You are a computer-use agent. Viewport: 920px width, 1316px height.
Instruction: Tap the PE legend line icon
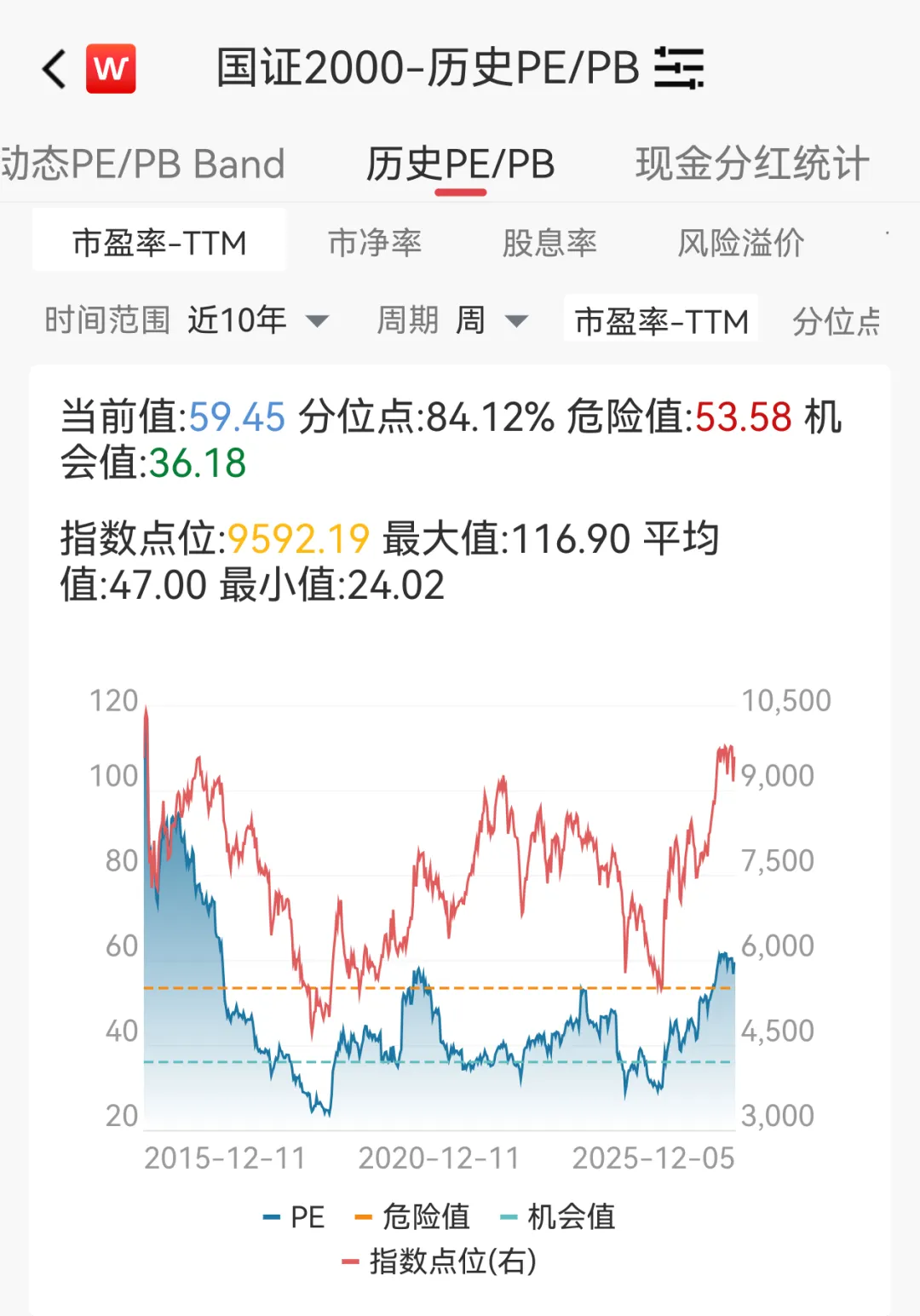point(273,1217)
